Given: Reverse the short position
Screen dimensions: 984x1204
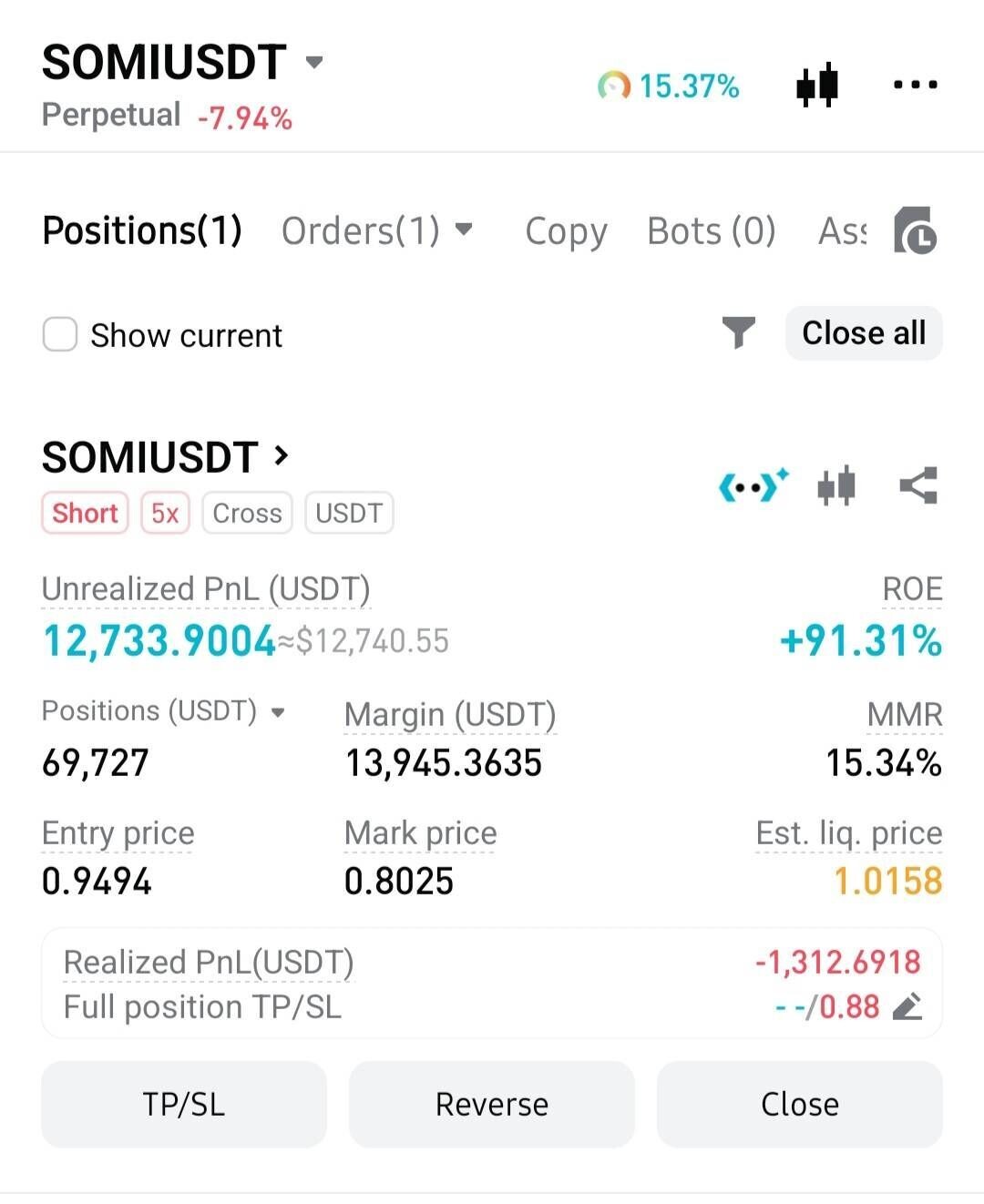Looking at the screenshot, I should (492, 1104).
